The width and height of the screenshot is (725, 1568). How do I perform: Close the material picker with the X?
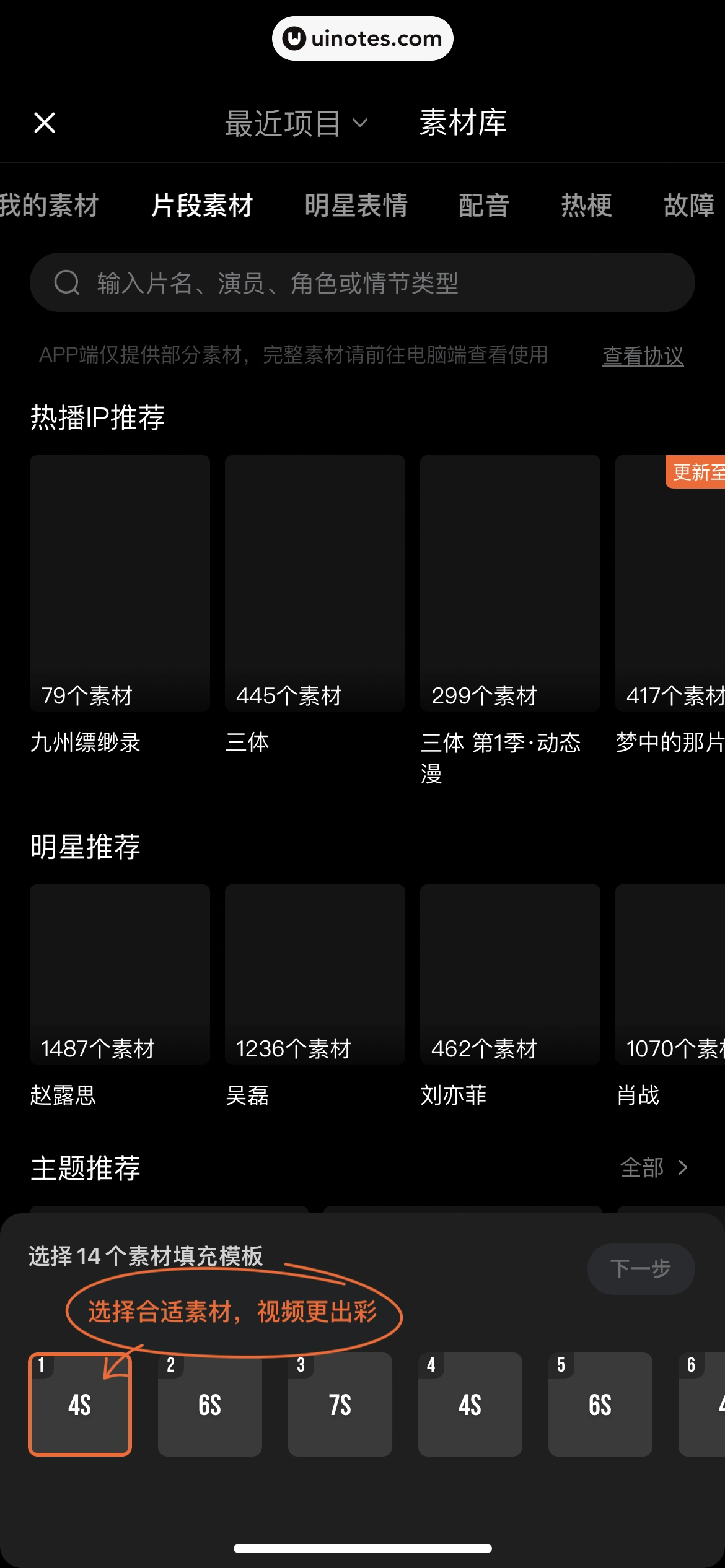(x=45, y=123)
